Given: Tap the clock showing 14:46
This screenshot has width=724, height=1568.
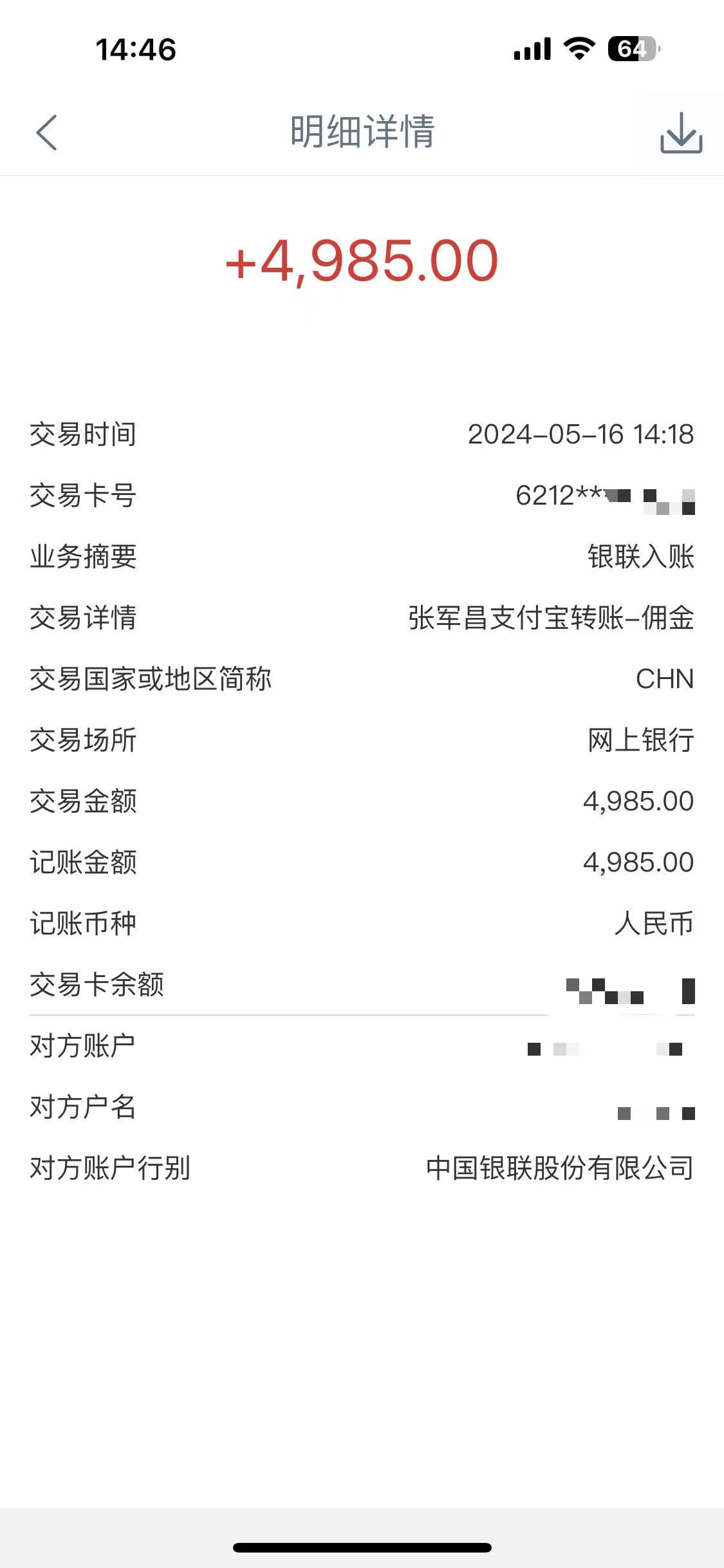Looking at the screenshot, I should (135, 48).
